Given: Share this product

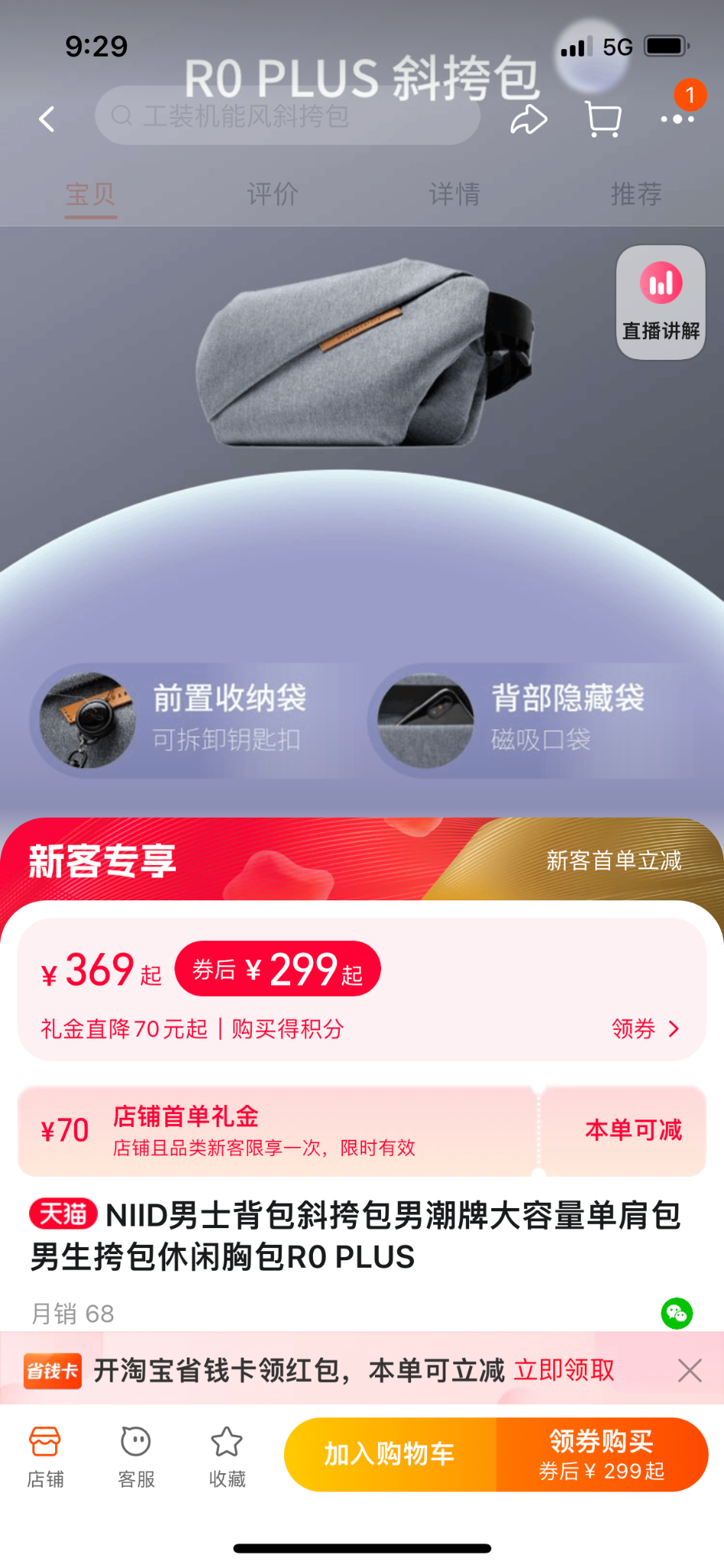Looking at the screenshot, I should click(x=529, y=119).
